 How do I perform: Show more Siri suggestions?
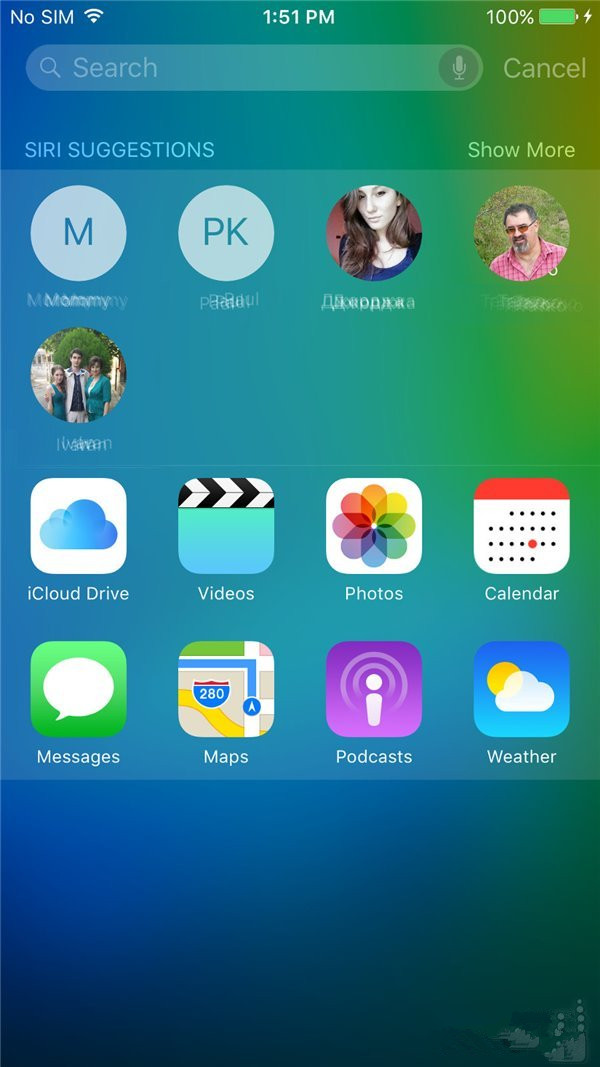[x=521, y=150]
